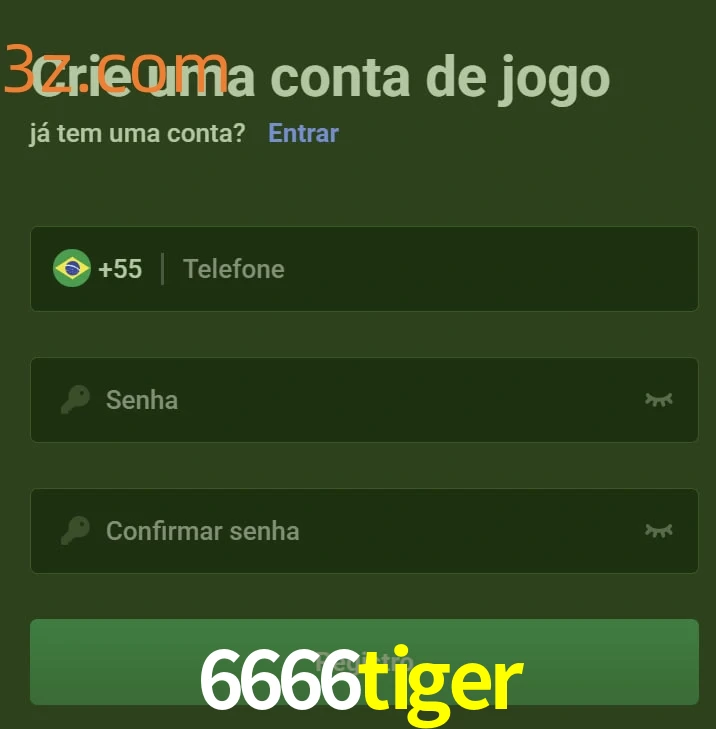Tap the Entrar login link
The width and height of the screenshot is (716, 729).
[303, 133]
